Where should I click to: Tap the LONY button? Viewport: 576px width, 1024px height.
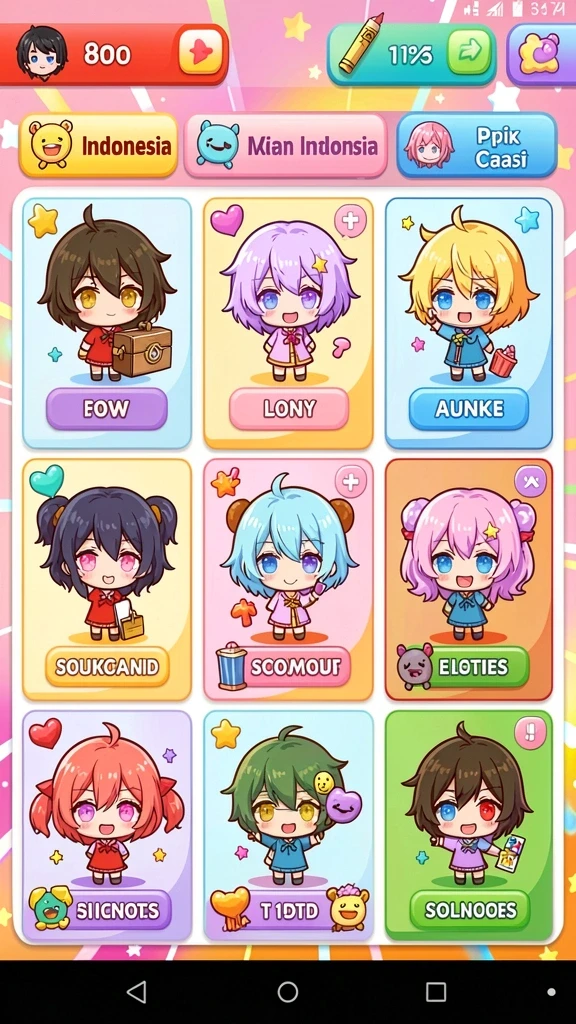(x=289, y=409)
